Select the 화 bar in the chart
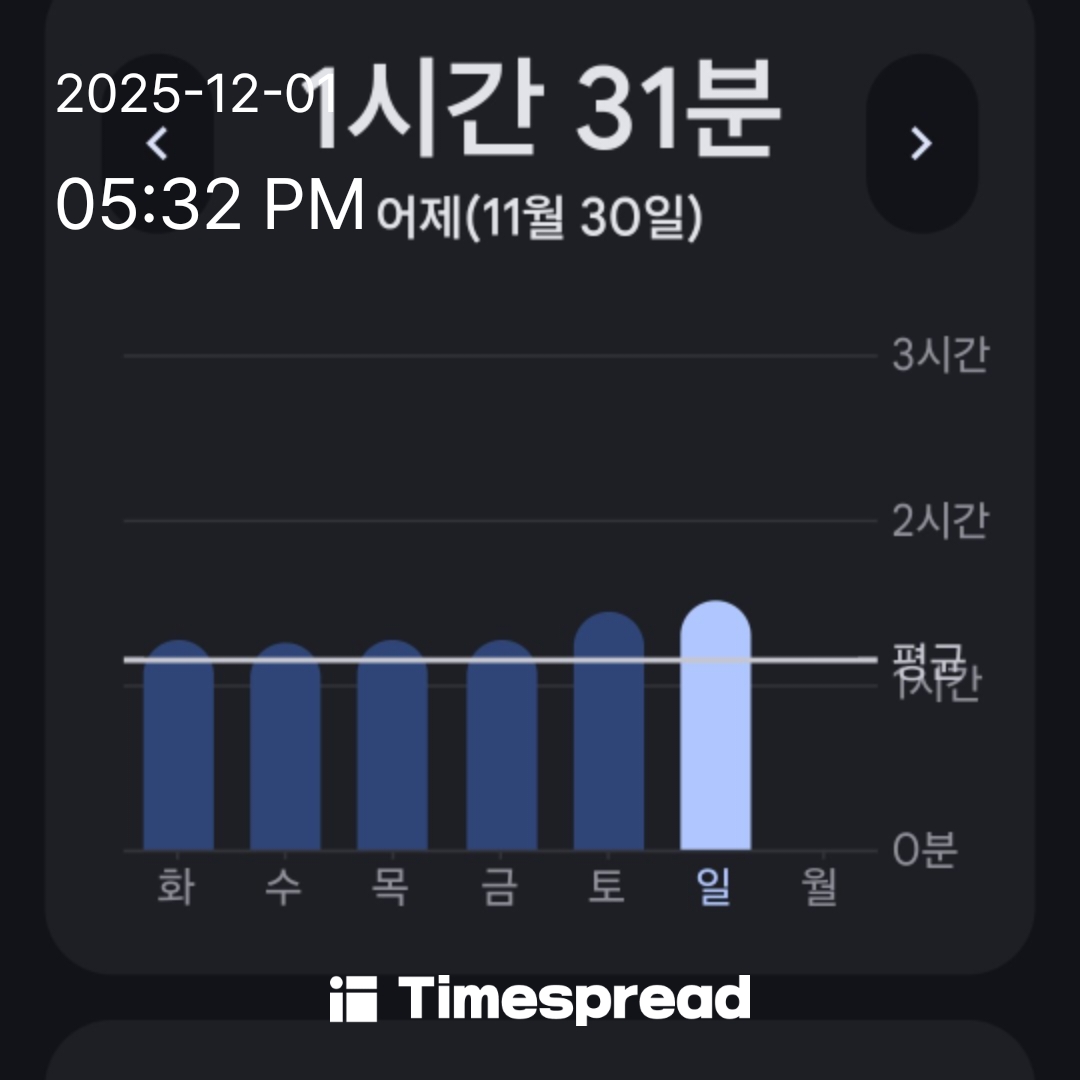1080x1080 pixels. (178, 750)
